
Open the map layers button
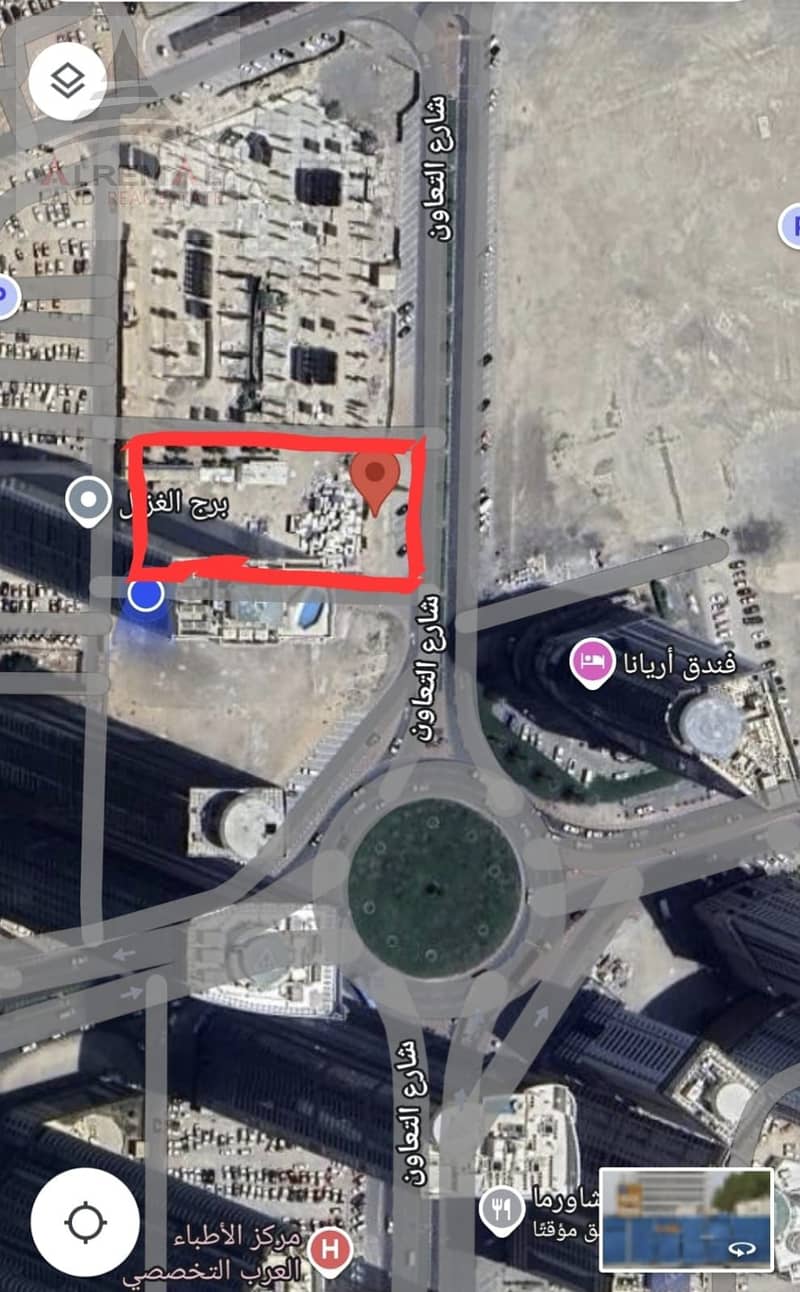pos(68,81)
